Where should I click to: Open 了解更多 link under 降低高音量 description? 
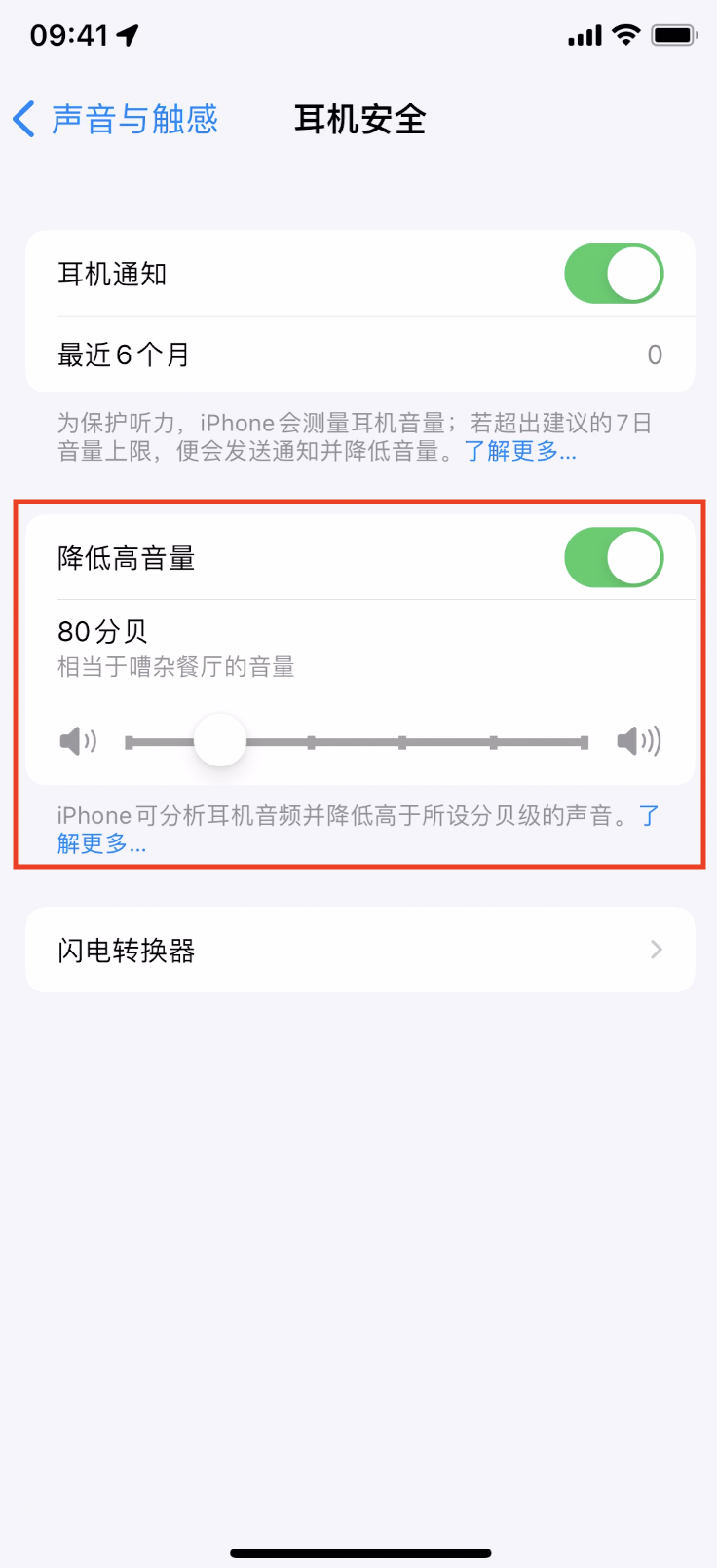pyautogui.click(x=101, y=843)
